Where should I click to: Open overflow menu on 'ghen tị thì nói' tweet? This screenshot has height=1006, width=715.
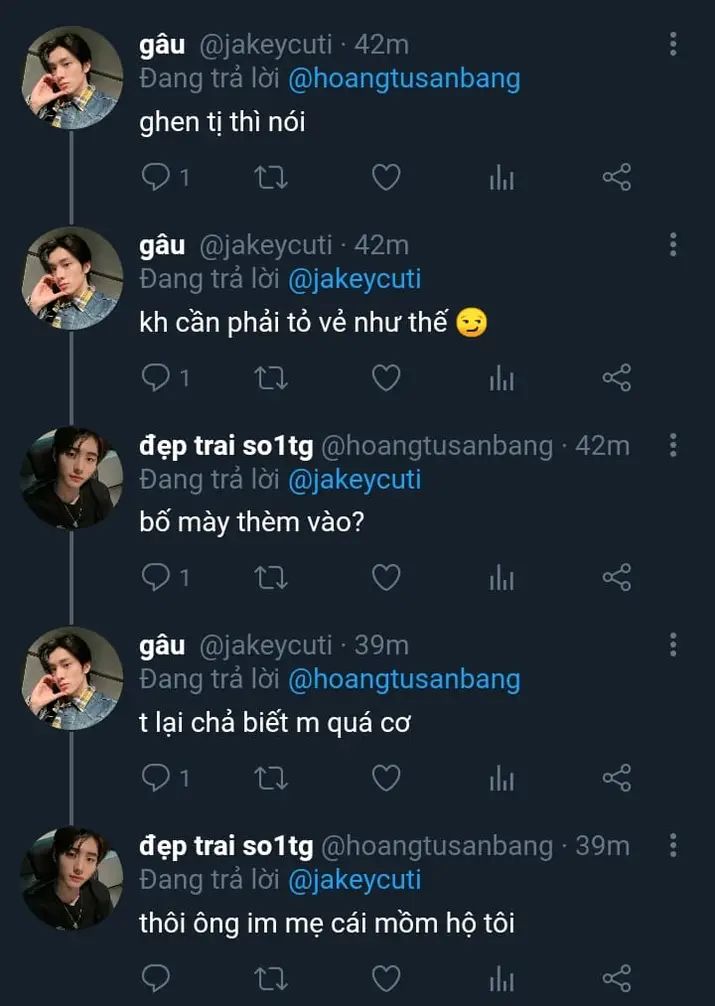click(673, 45)
